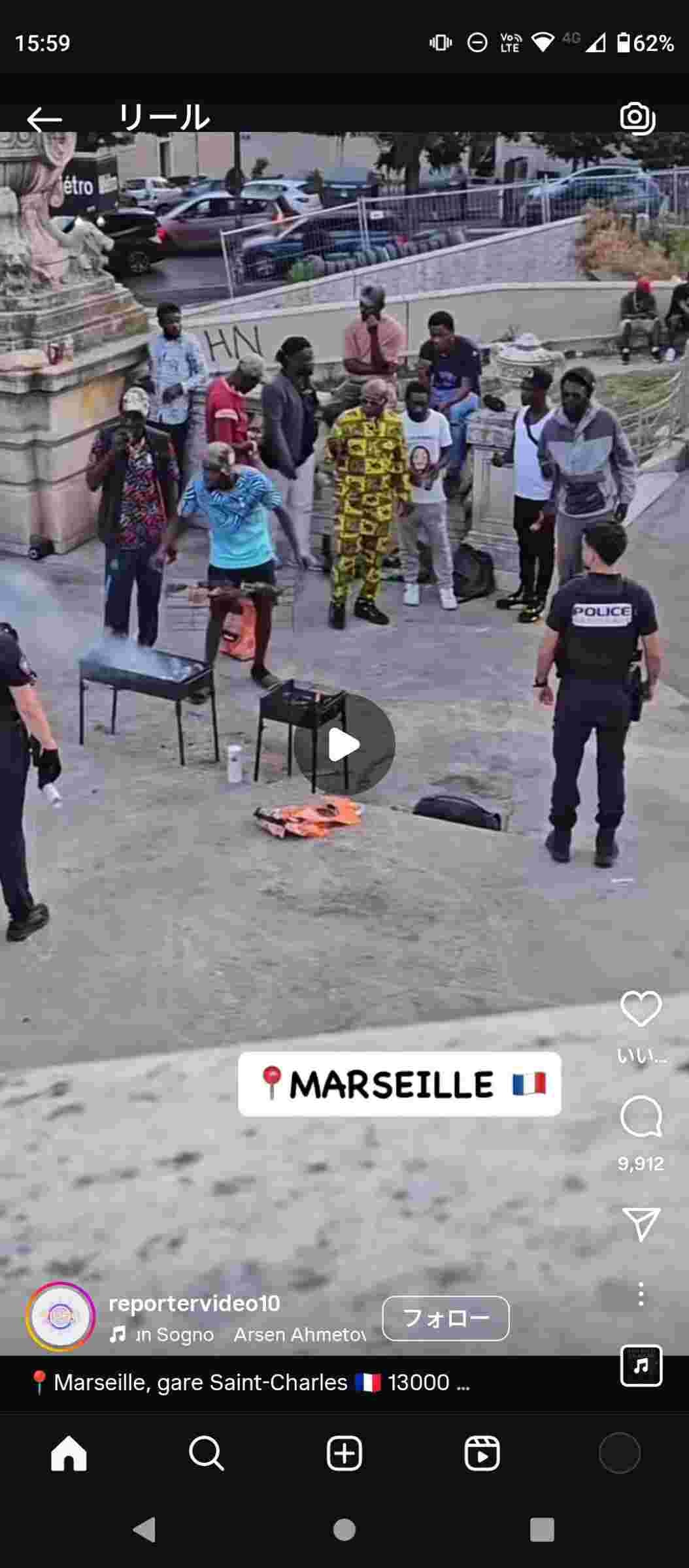The height and width of the screenshot is (1568, 689).
Task: Share this reel via send icon
Action: tap(641, 1223)
